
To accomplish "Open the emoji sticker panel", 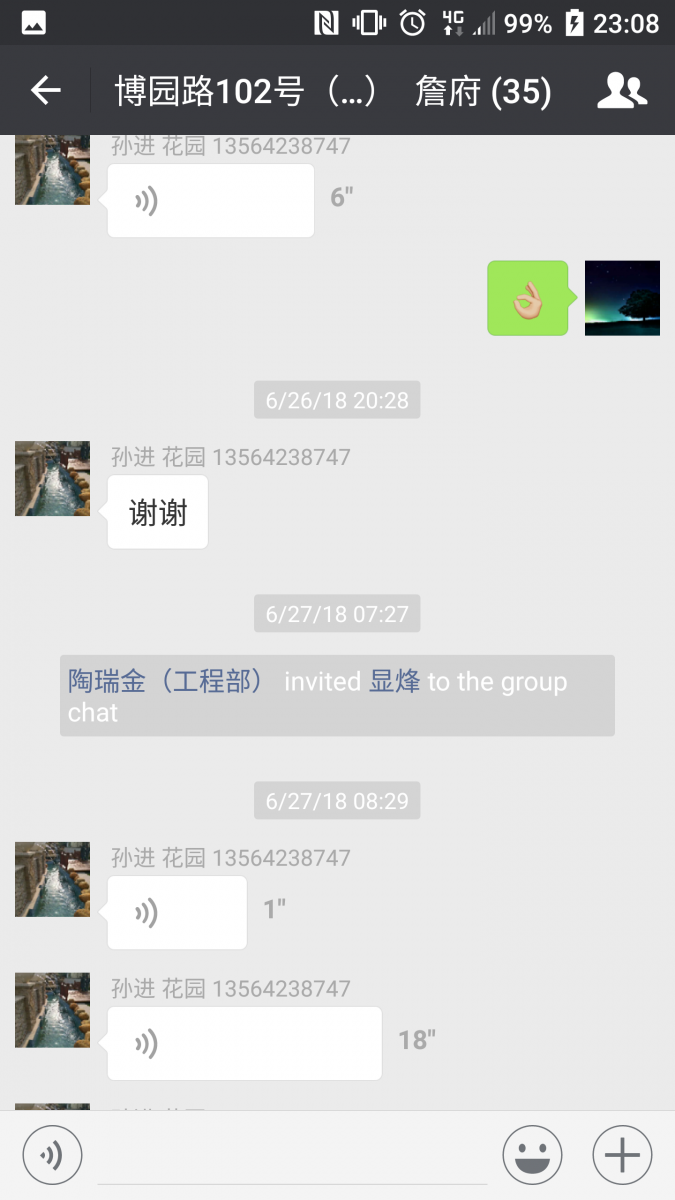I will (532, 1155).
